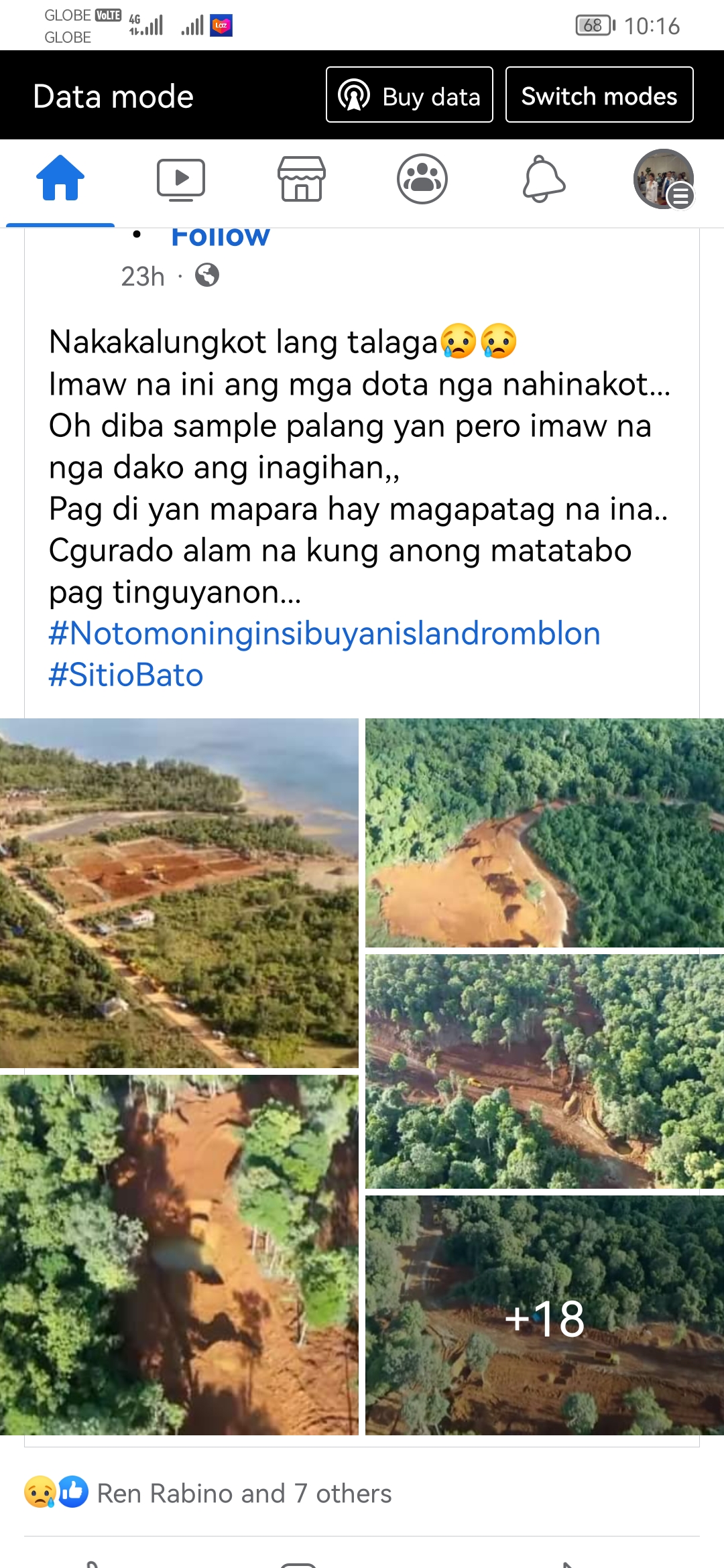Open the photo of the dirt path through trees
This screenshot has height=1568, width=724.
[x=179, y=1255]
